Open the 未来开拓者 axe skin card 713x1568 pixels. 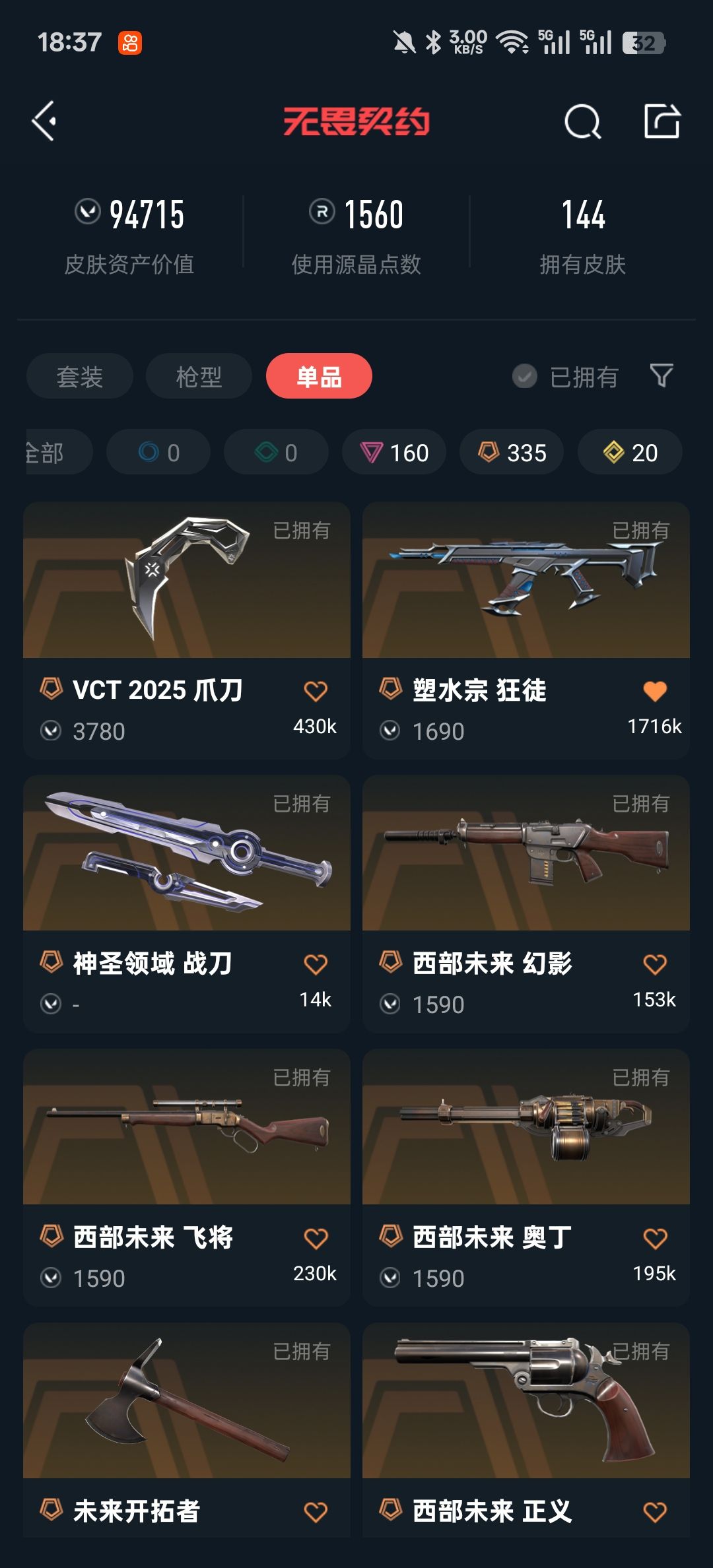pos(187,1431)
